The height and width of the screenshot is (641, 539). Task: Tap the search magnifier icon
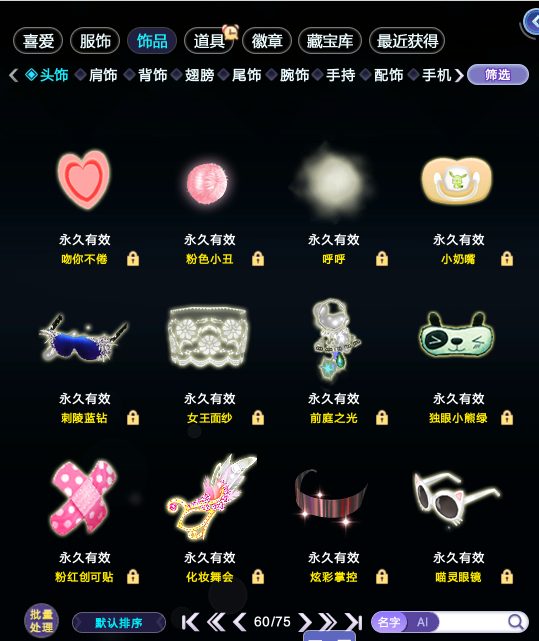tap(516, 622)
